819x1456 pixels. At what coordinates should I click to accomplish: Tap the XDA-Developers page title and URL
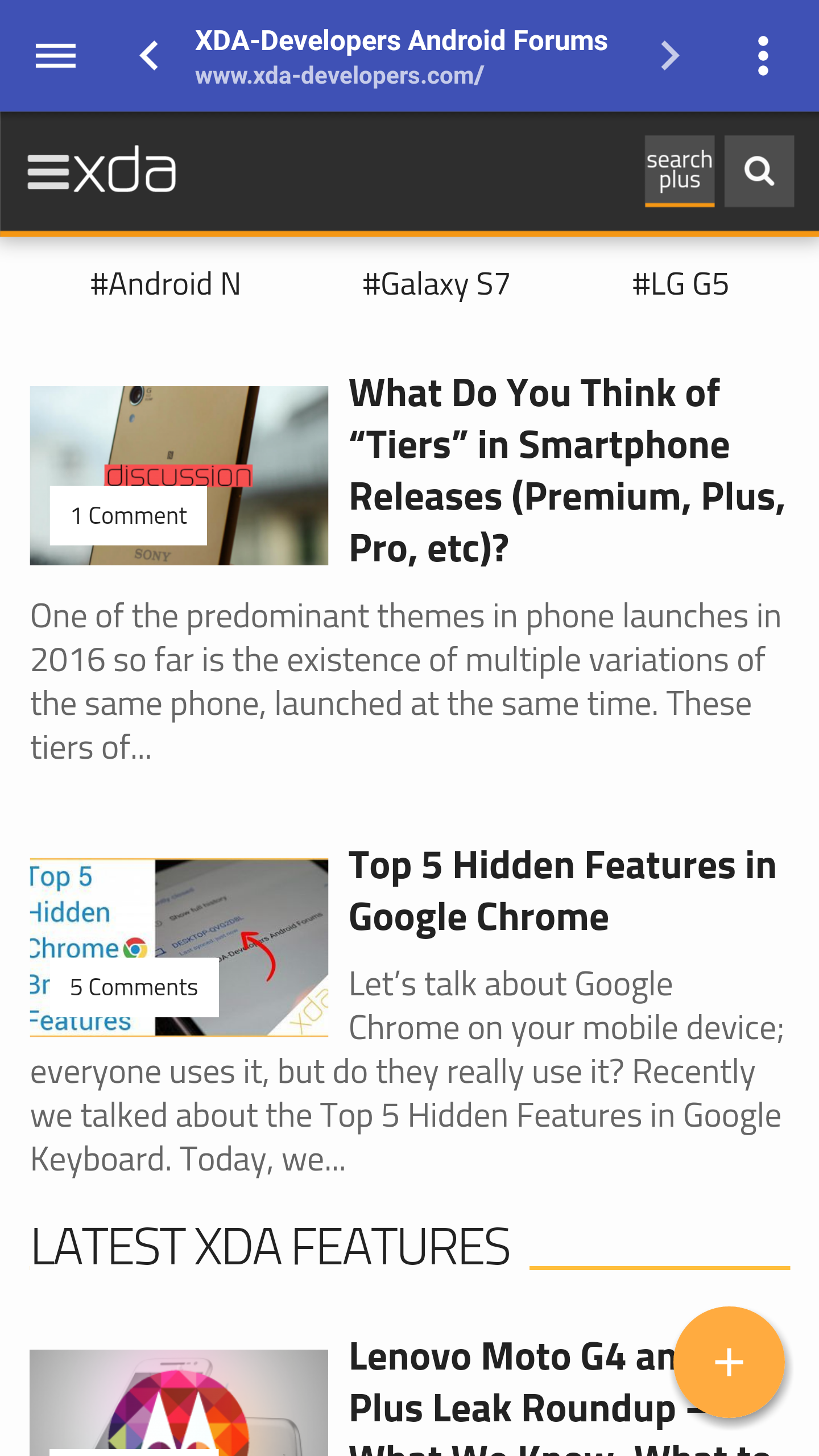(x=401, y=56)
